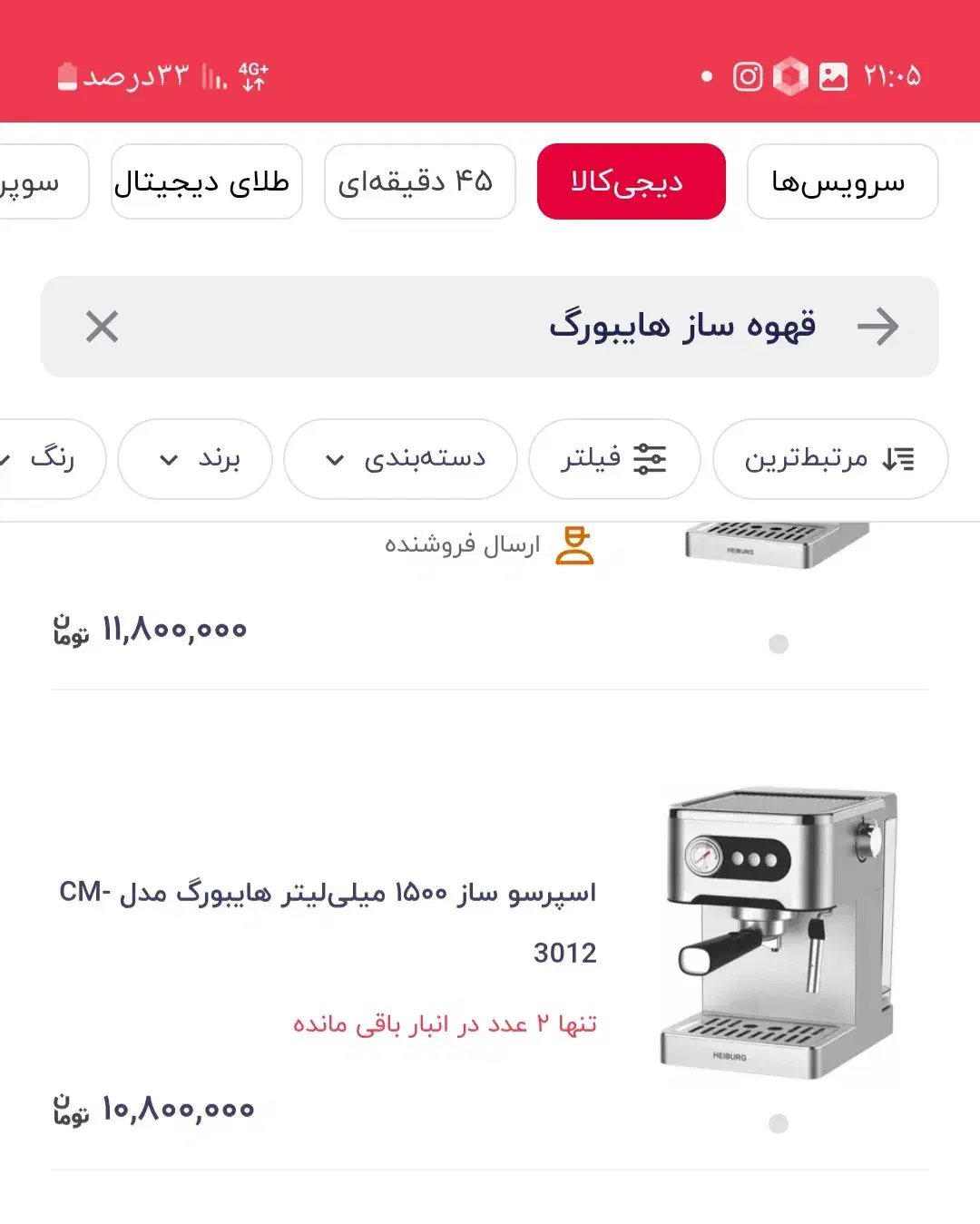Switch on the ۴۵ دقیقه‌ای delivery option
980x1224 pixels.
[419, 181]
